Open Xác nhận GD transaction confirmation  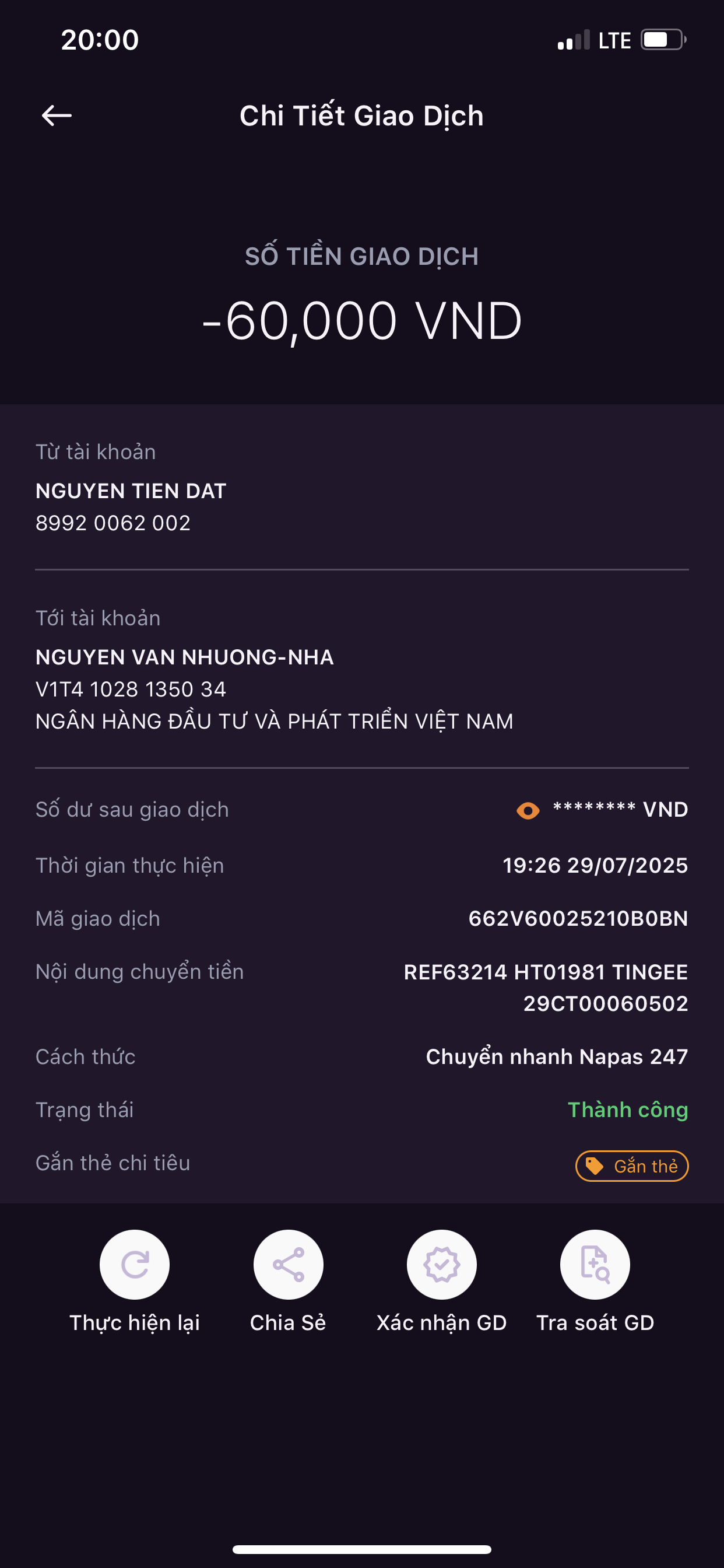pyautogui.click(x=441, y=1264)
